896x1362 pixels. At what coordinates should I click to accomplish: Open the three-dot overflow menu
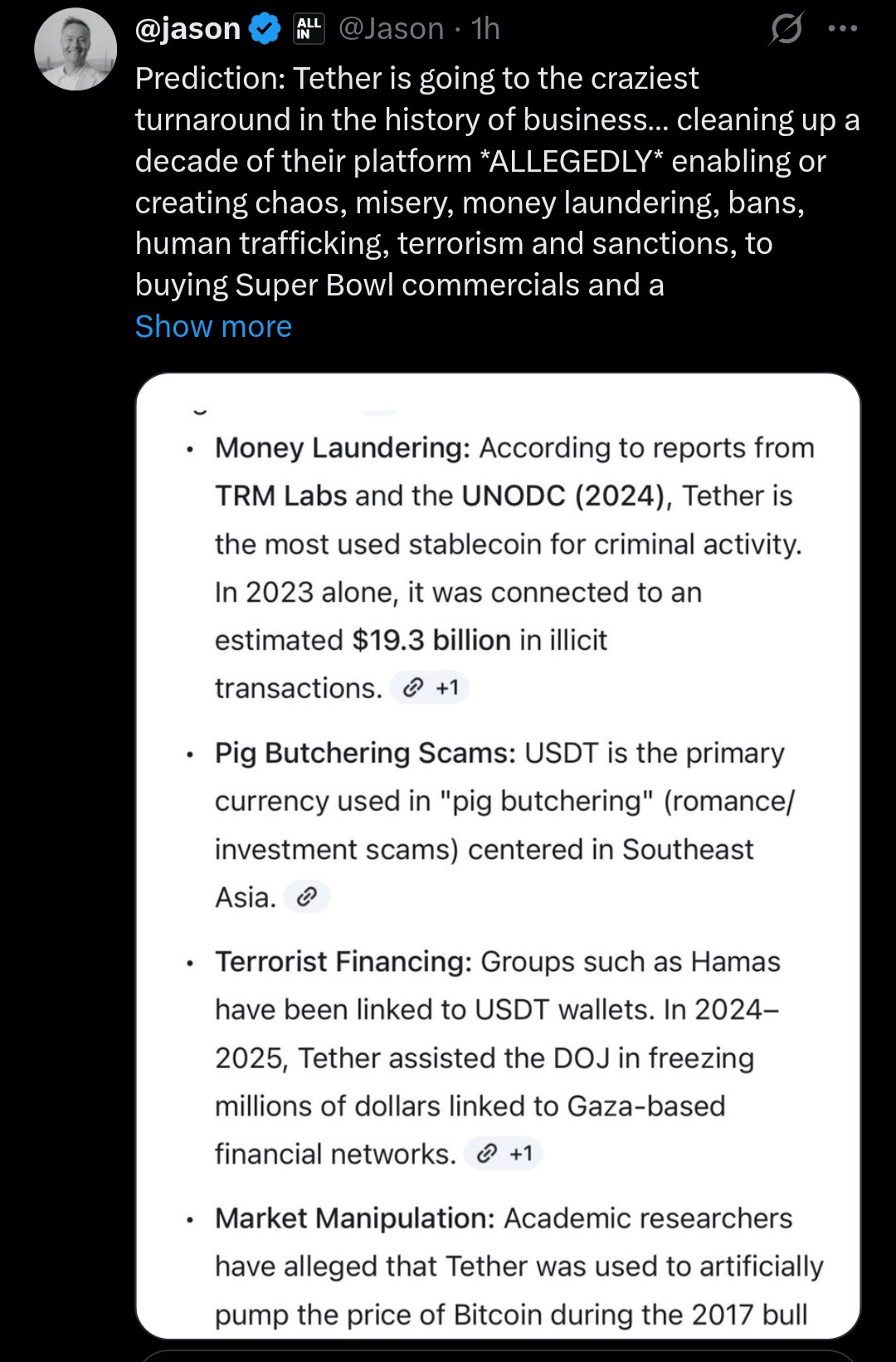click(x=842, y=29)
